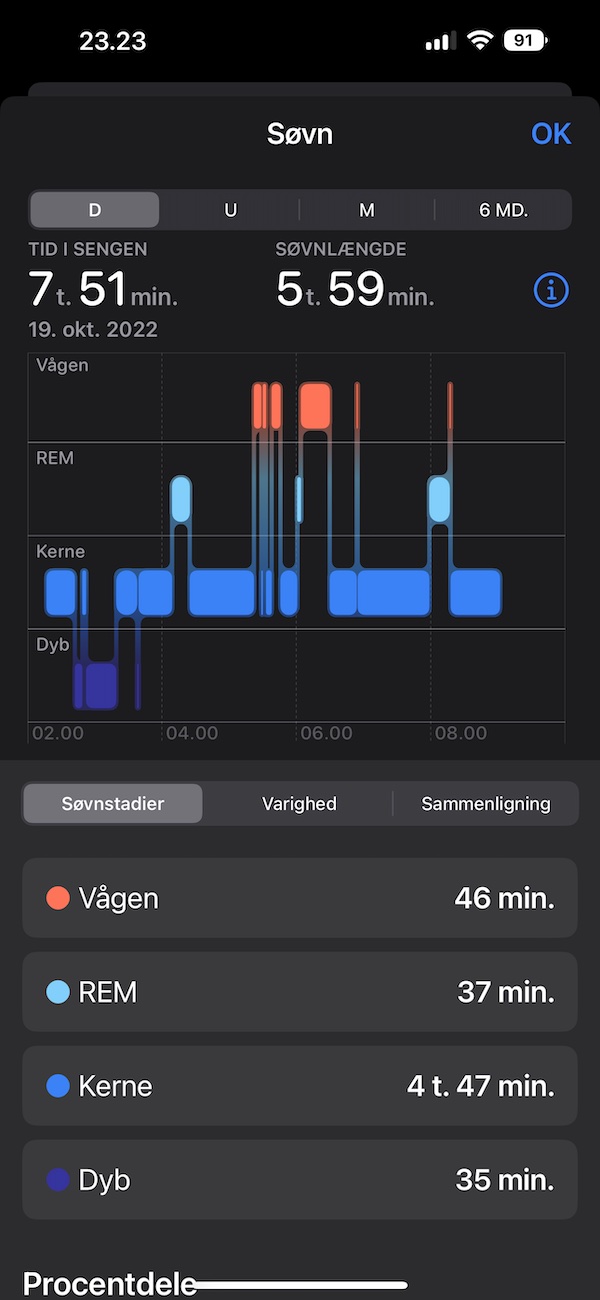
Task: Show the 6 MD. range
Action: pyautogui.click(x=503, y=210)
